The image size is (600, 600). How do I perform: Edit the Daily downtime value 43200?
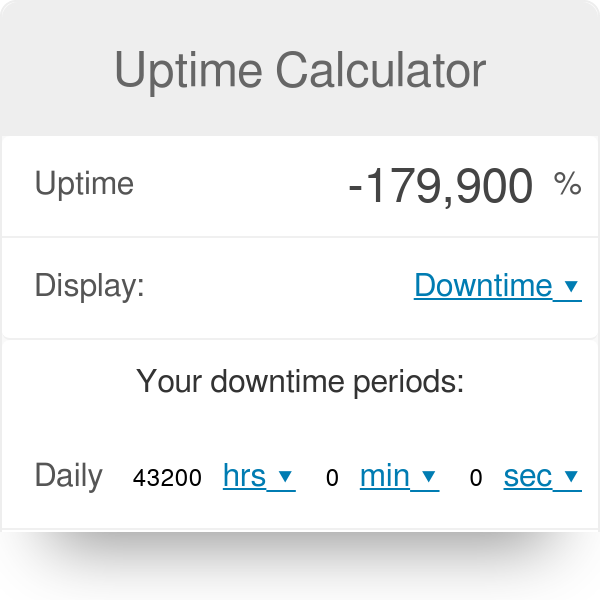pyautogui.click(x=167, y=478)
